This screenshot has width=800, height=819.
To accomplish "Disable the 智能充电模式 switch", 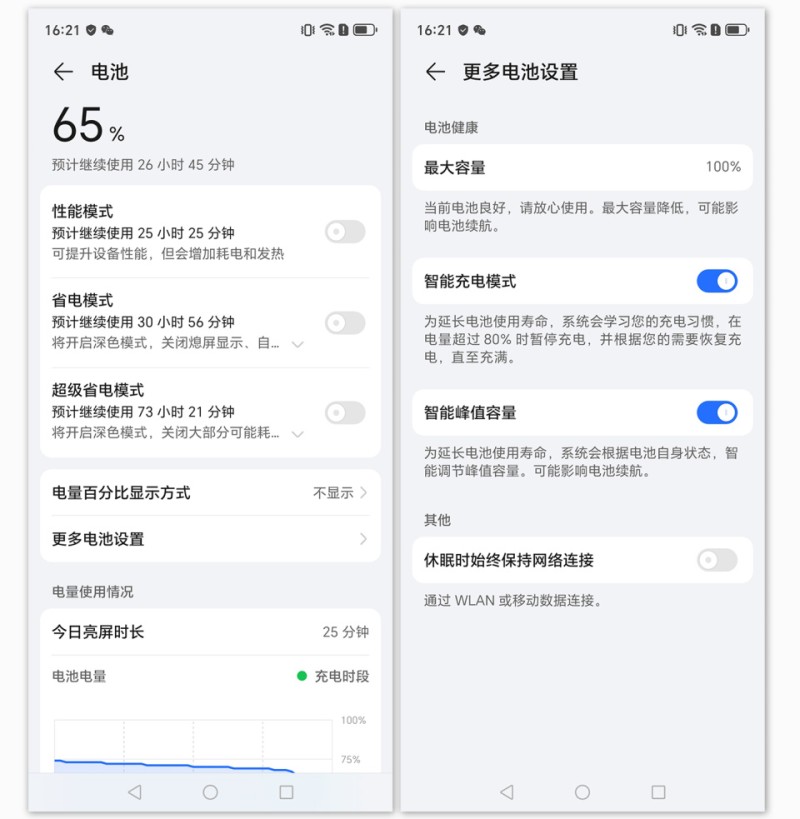I will [718, 282].
